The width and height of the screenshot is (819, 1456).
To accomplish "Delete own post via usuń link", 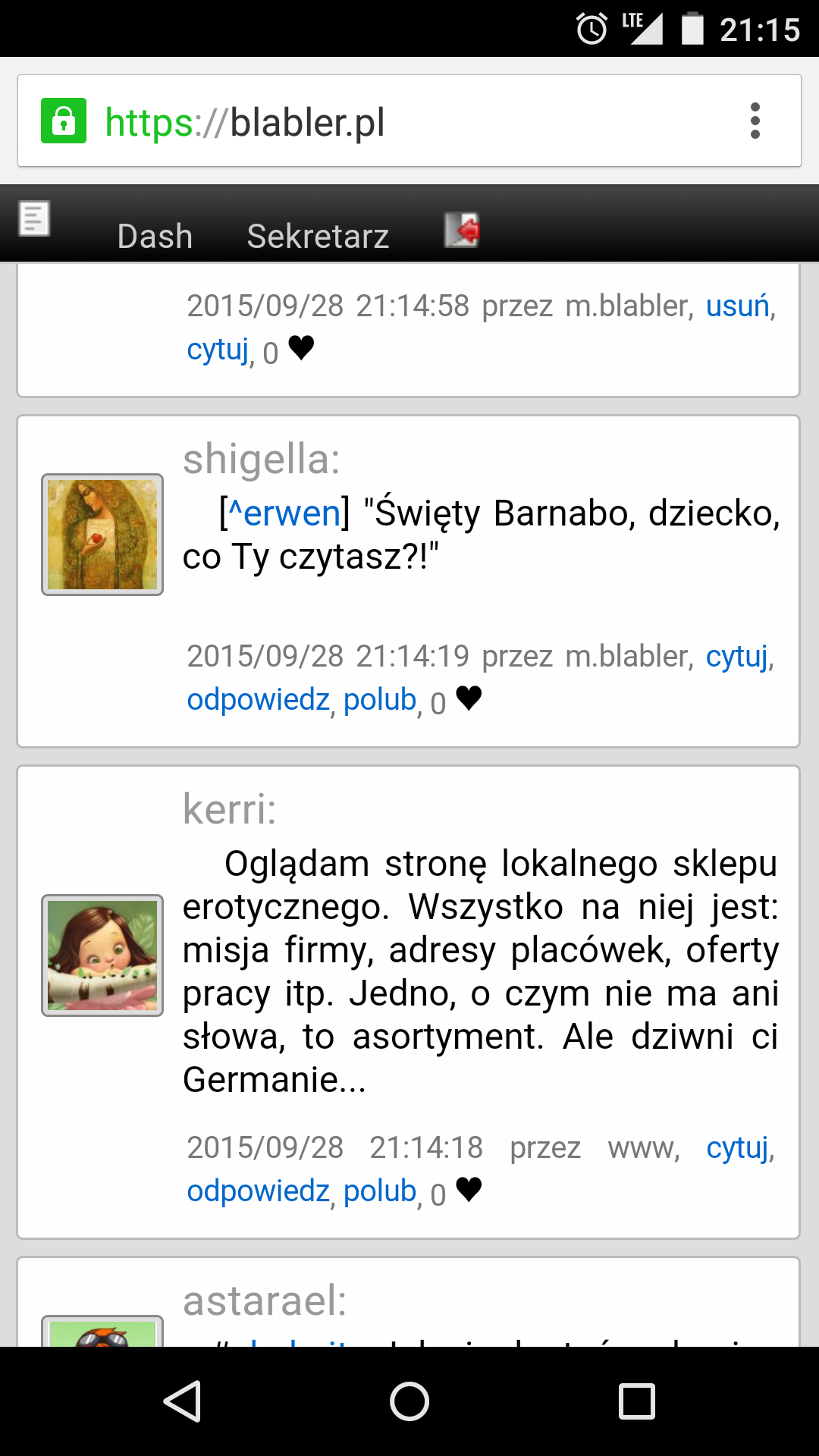I will point(738,306).
